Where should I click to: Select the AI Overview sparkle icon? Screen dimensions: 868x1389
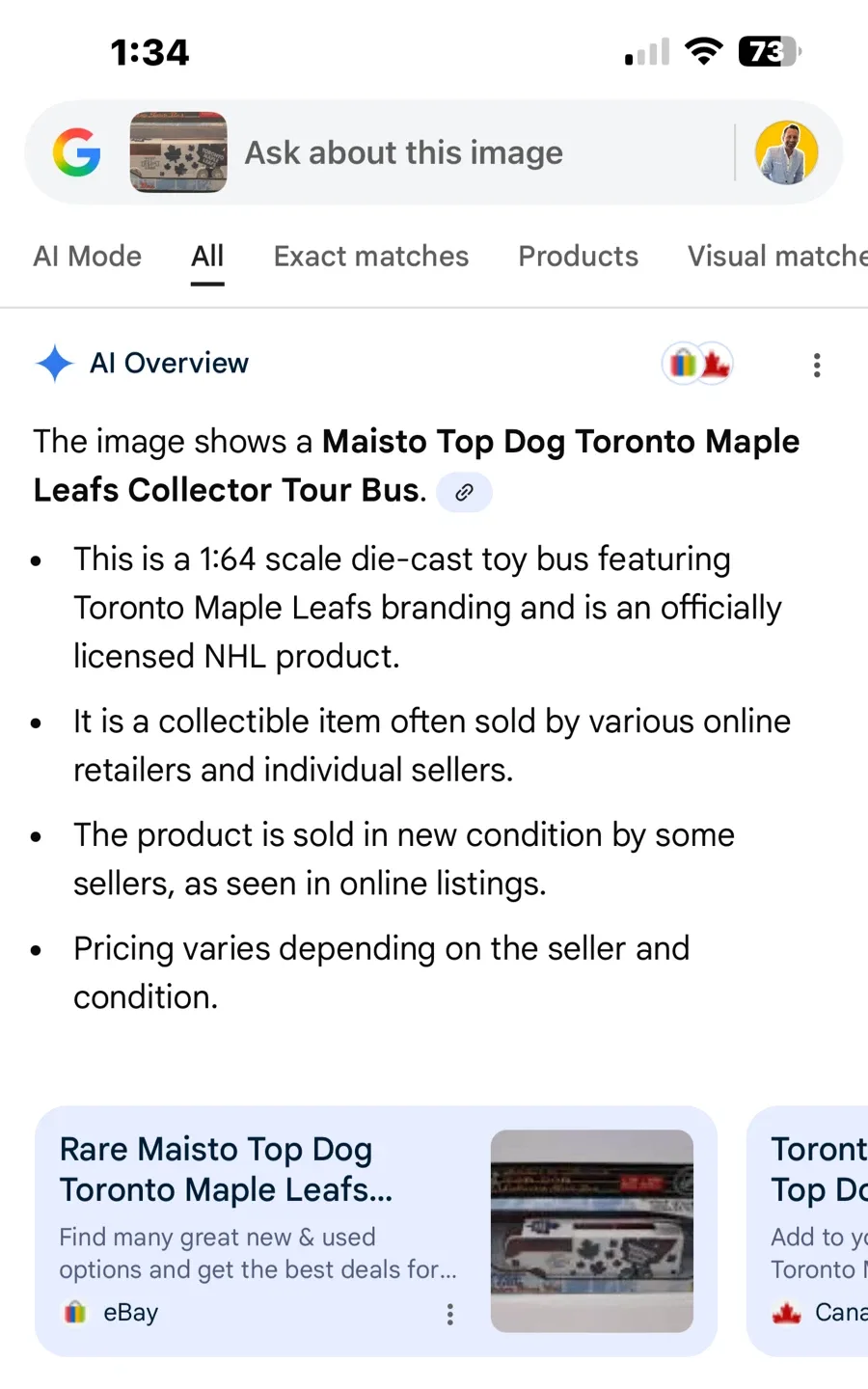(x=55, y=364)
